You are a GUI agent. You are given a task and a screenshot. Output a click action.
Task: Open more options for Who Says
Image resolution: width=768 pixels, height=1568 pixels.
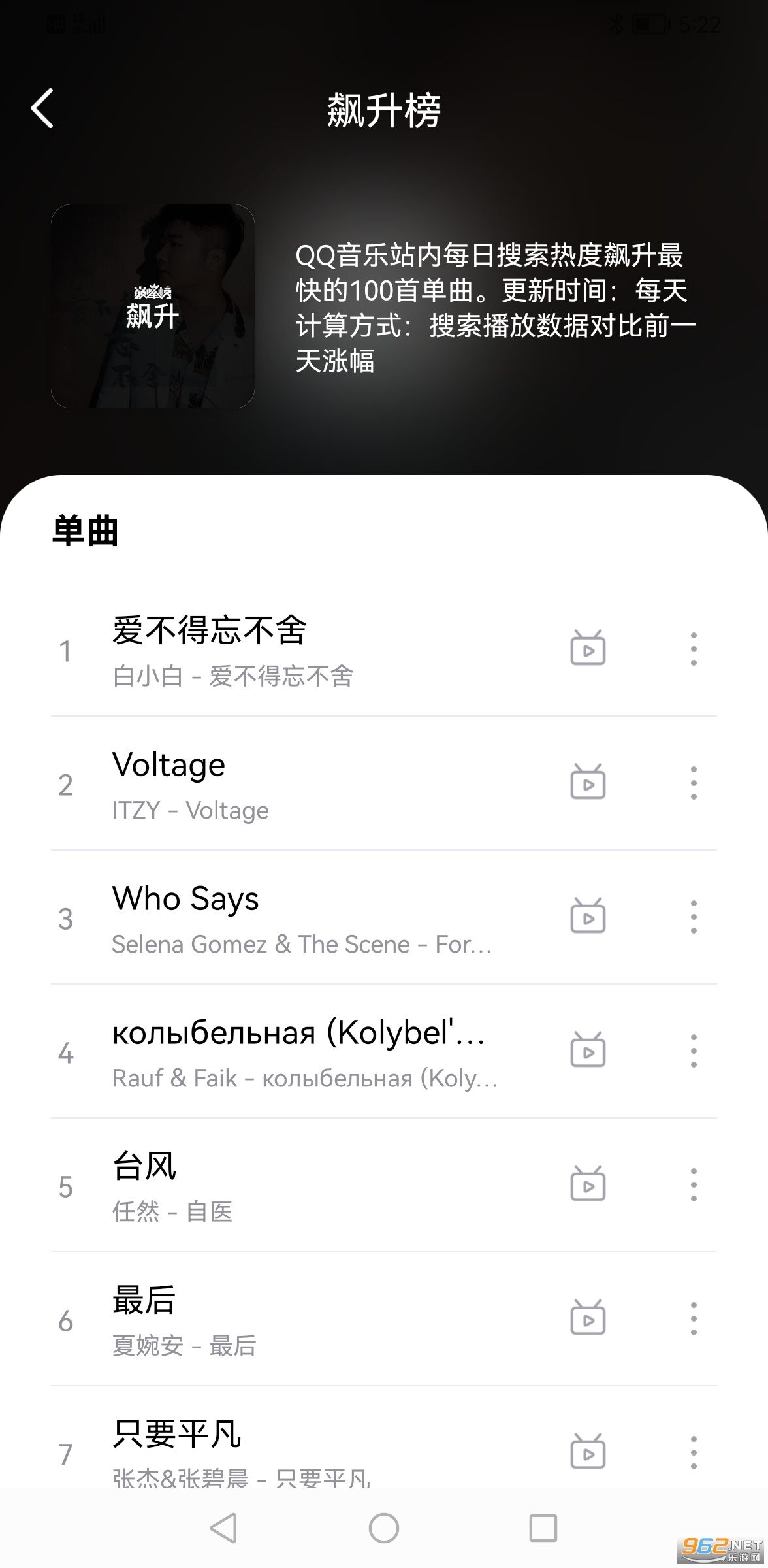[694, 917]
